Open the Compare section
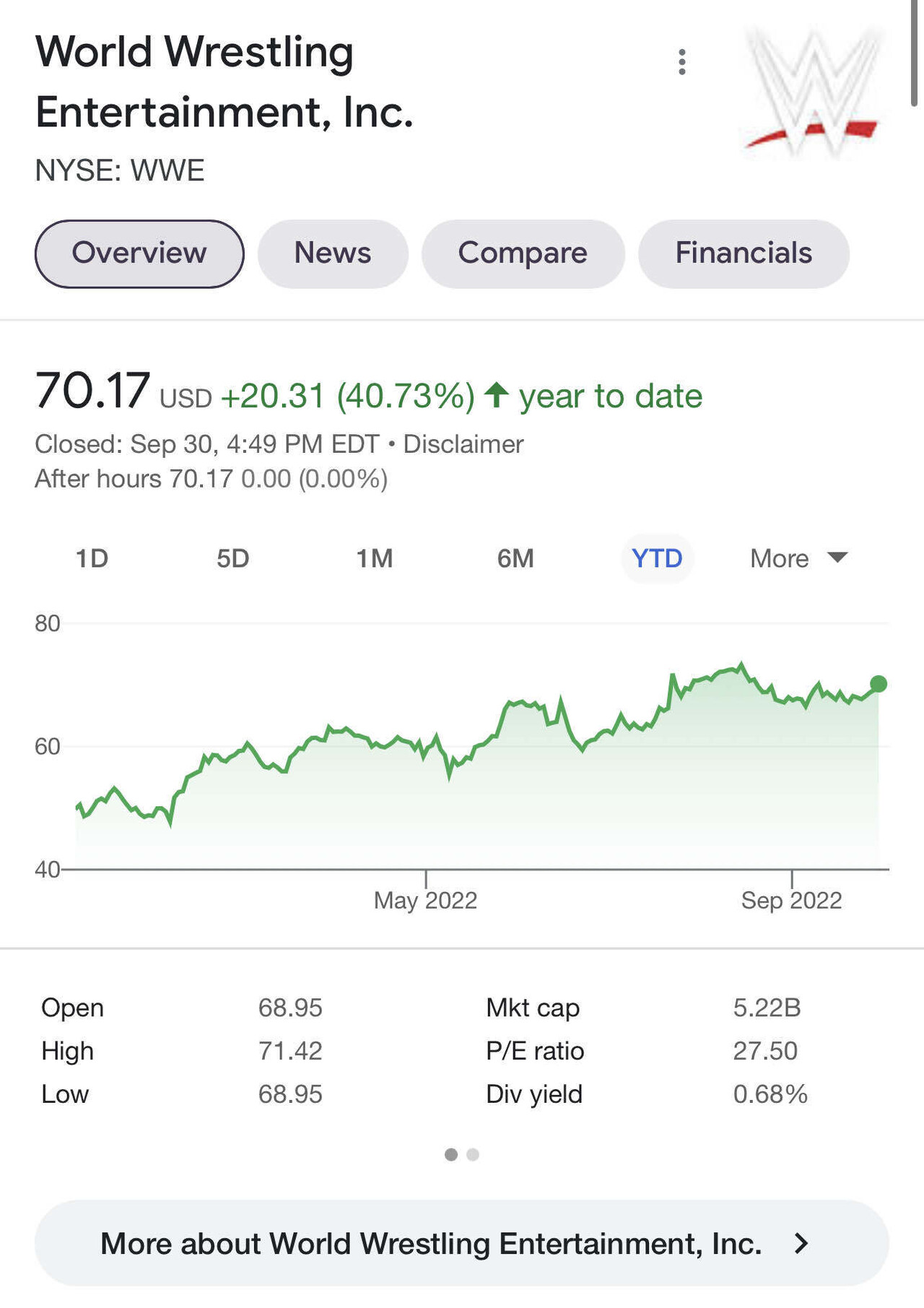Image resolution: width=924 pixels, height=1308 pixels. click(x=523, y=254)
